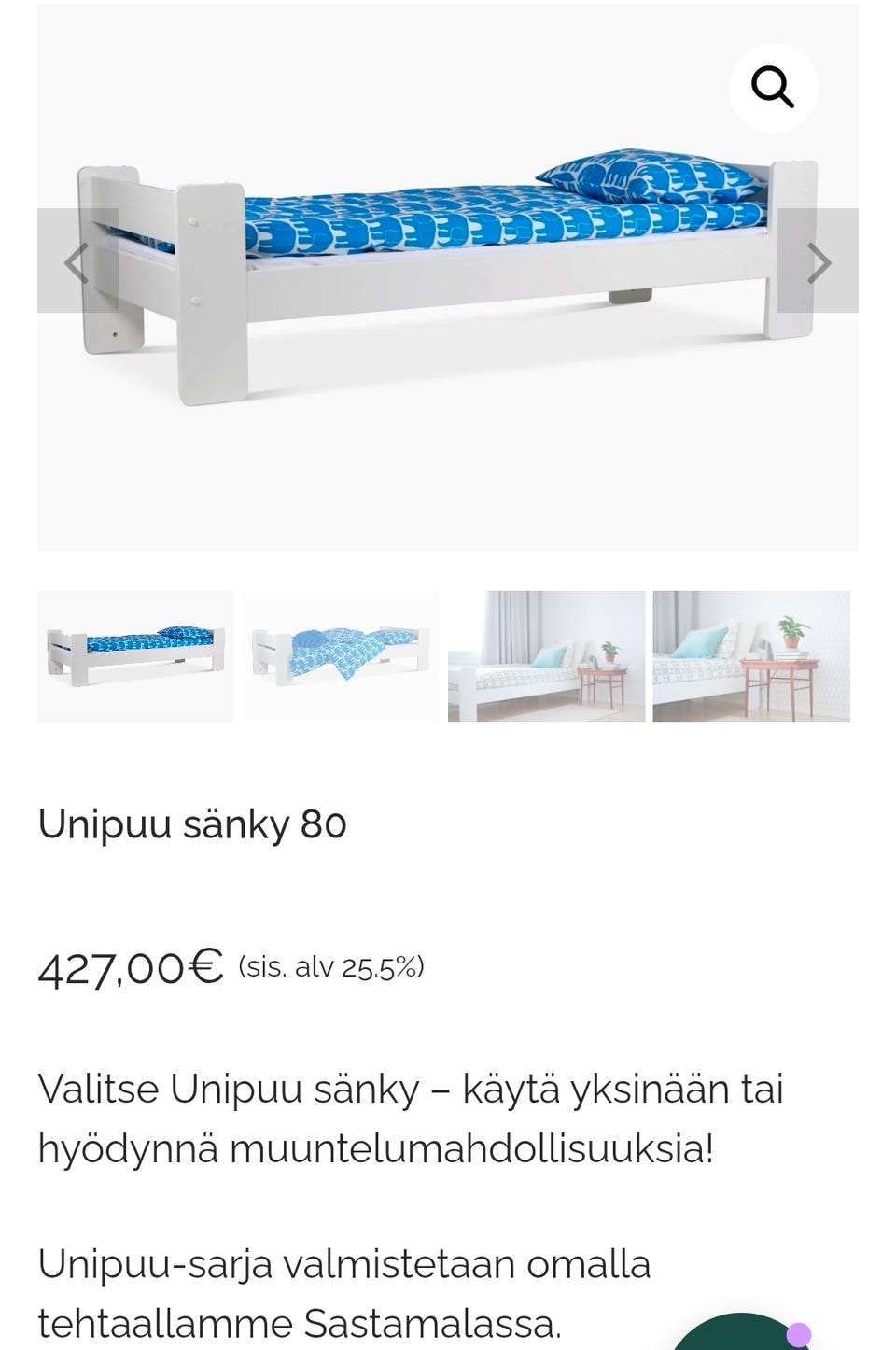
Task: Select the first bed thumbnail in the strip
Action: coord(135,655)
